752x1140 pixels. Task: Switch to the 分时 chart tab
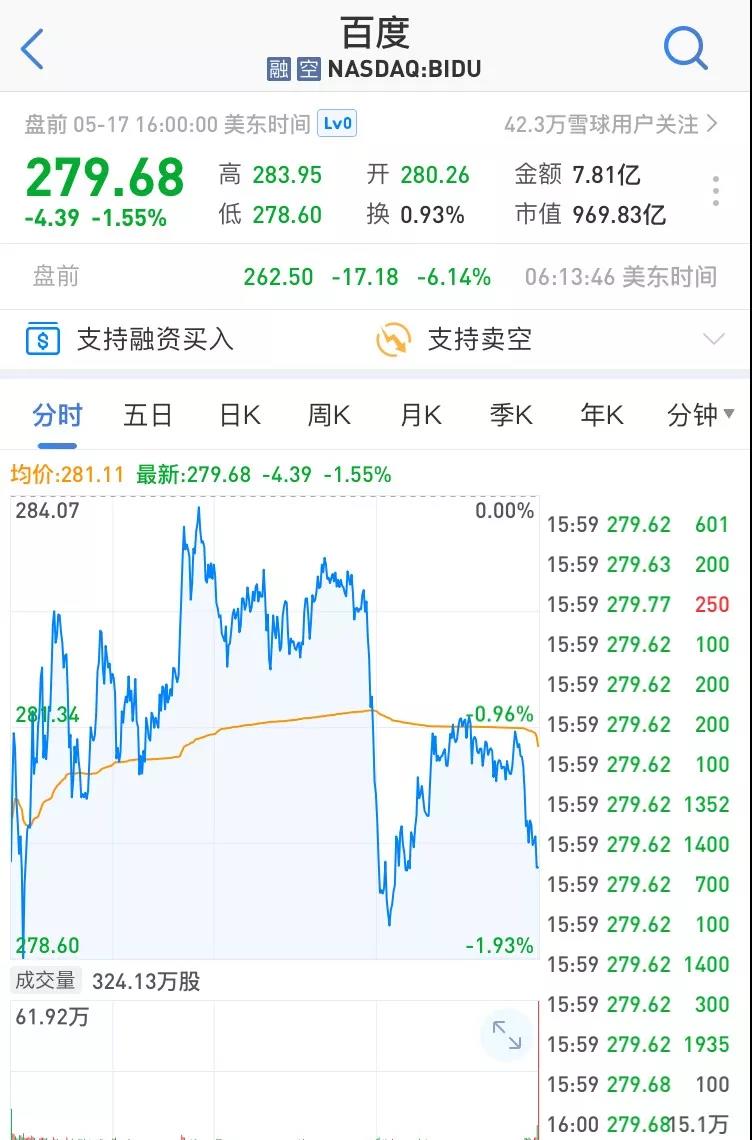pos(57,415)
